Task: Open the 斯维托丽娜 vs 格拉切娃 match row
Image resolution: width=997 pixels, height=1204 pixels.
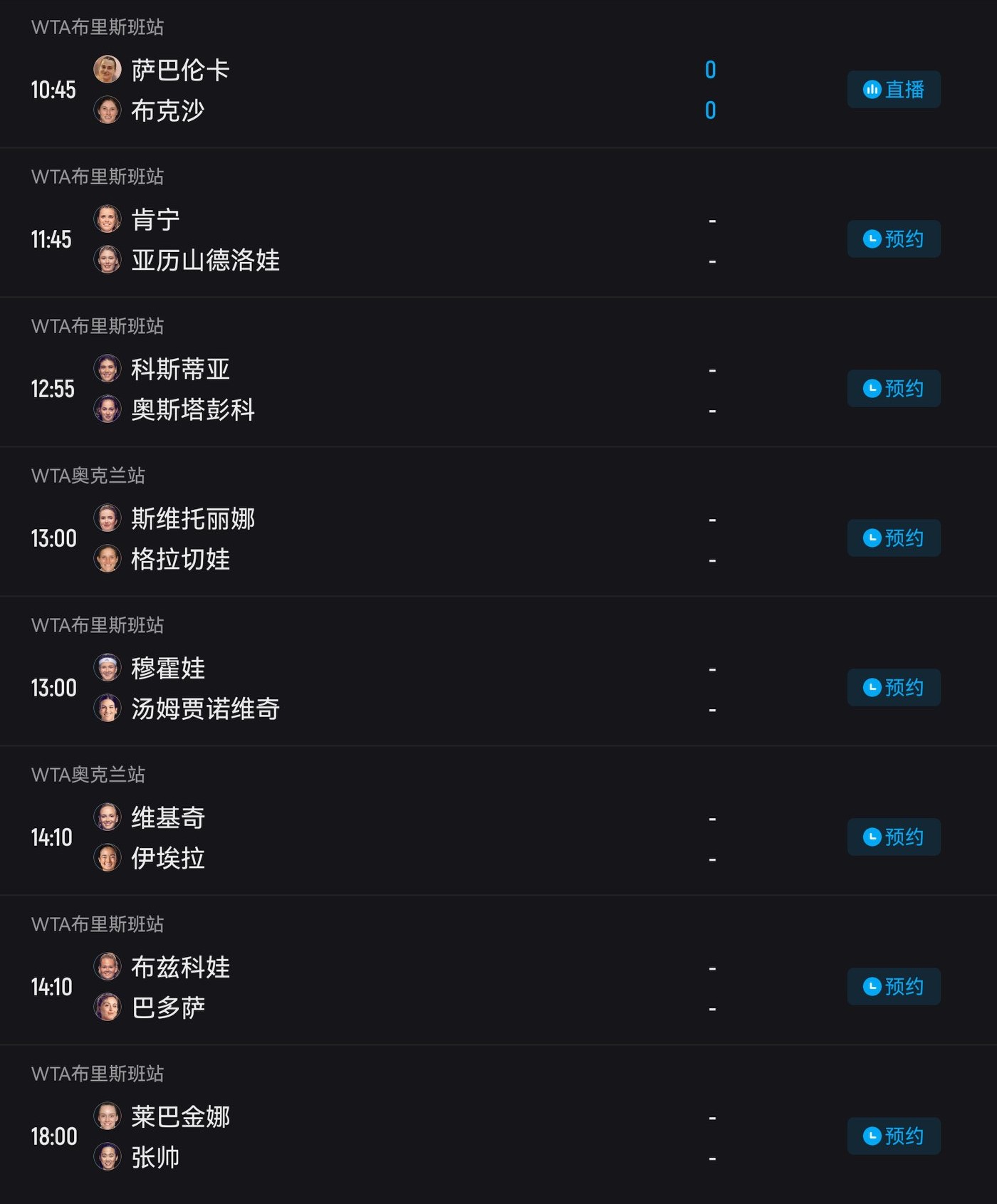Action: [x=427, y=538]
